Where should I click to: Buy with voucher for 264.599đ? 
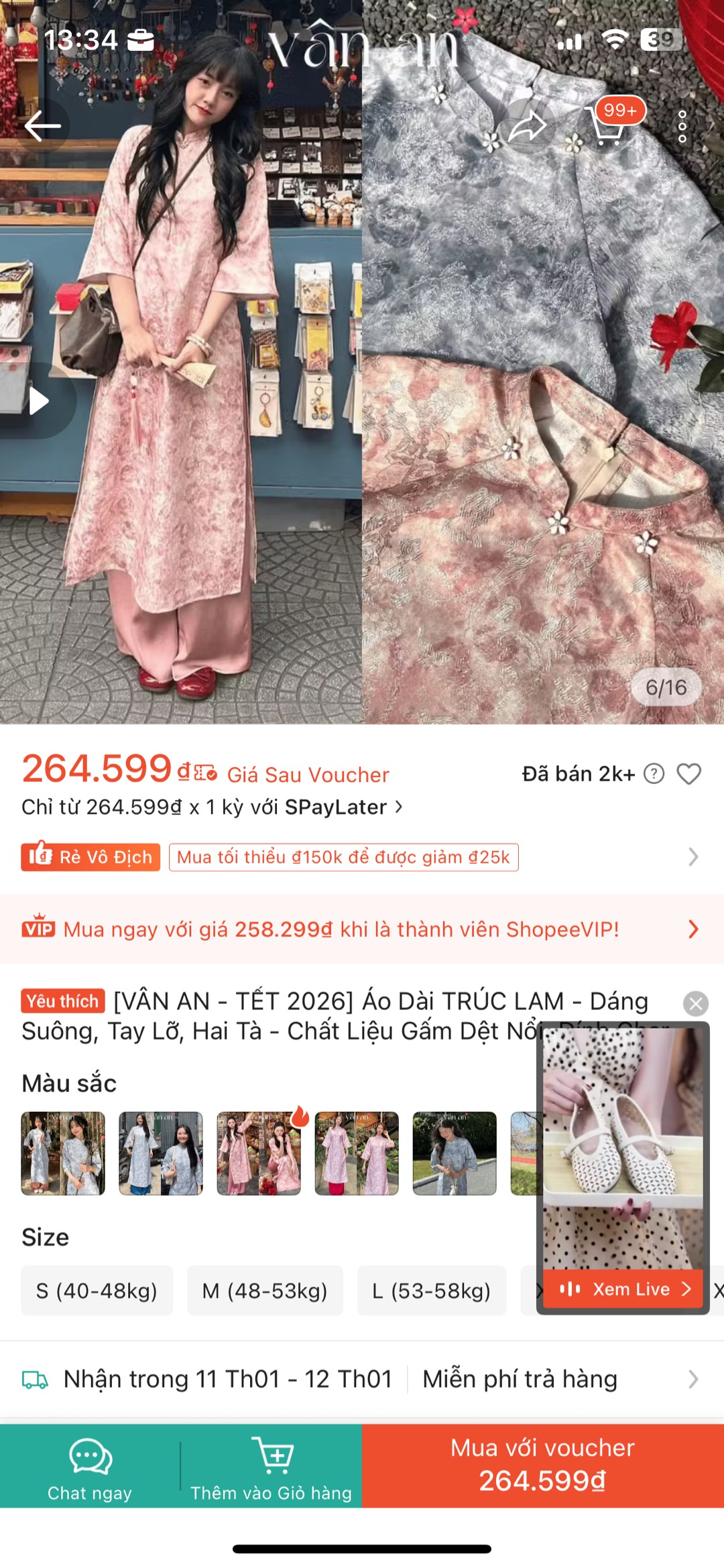(x=543, y=1466)
